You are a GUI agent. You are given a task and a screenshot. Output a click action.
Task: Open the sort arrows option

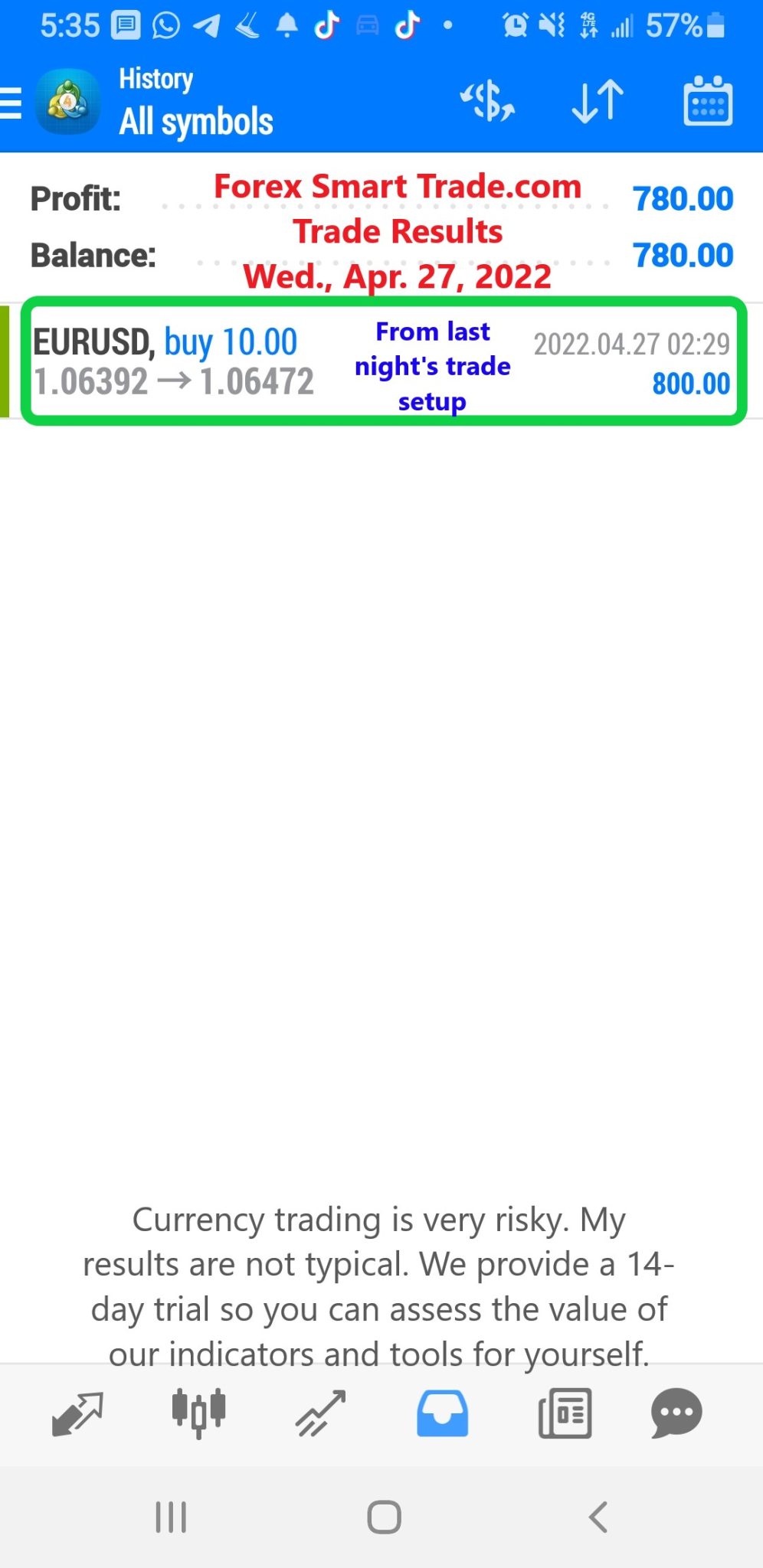click(598, 101)
